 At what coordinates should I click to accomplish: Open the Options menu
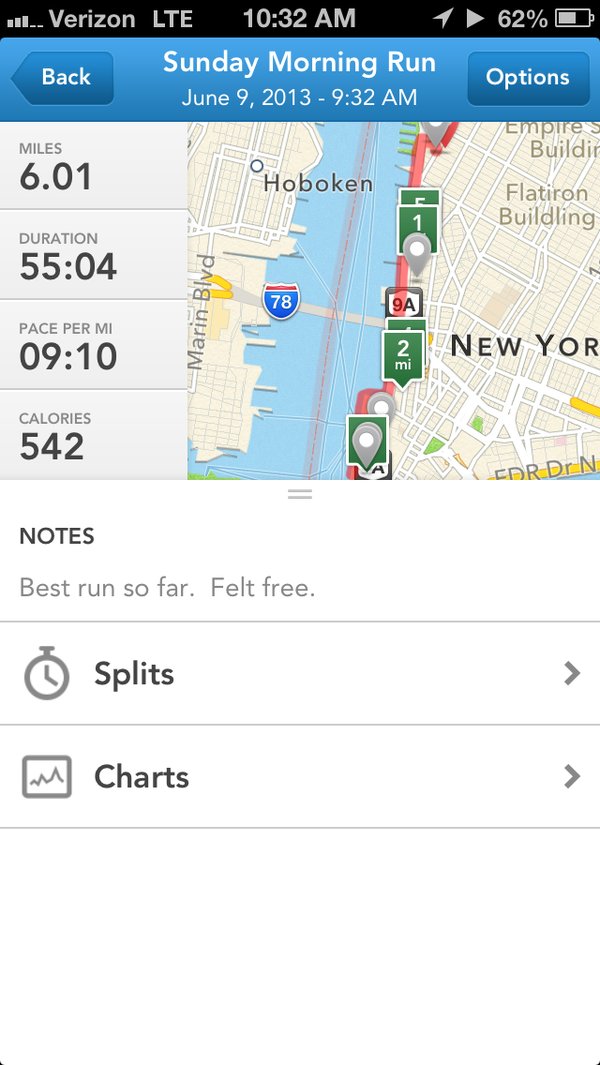click(x=527, y=78)
